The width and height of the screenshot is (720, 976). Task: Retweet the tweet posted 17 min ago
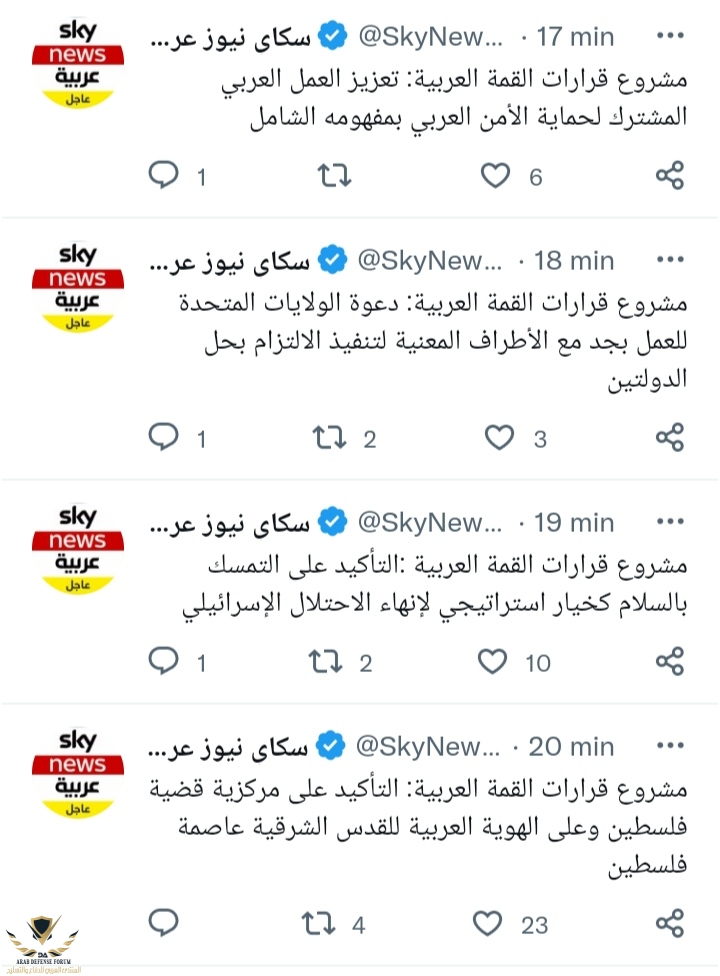click(333, 176)
